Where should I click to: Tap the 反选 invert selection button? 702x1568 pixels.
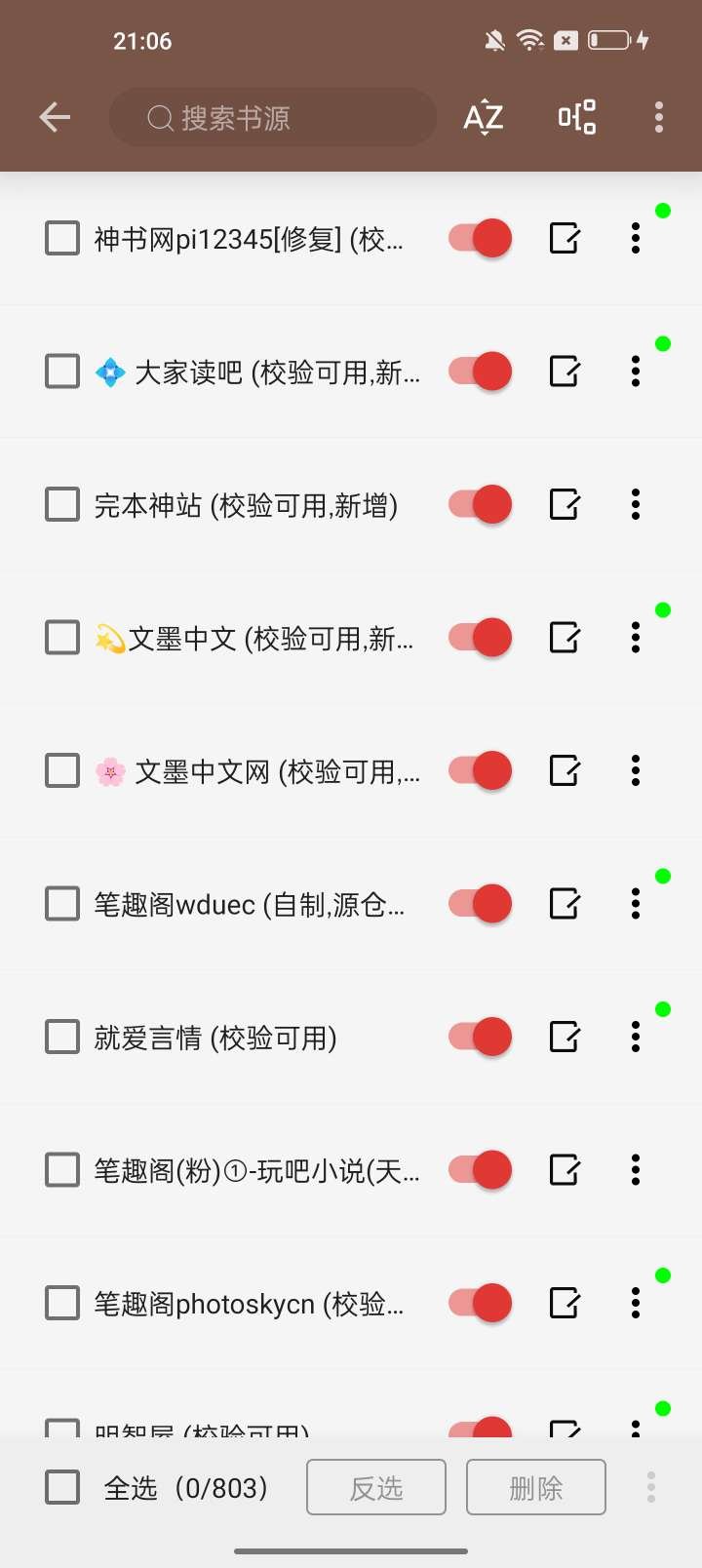tap(376, 1486)
